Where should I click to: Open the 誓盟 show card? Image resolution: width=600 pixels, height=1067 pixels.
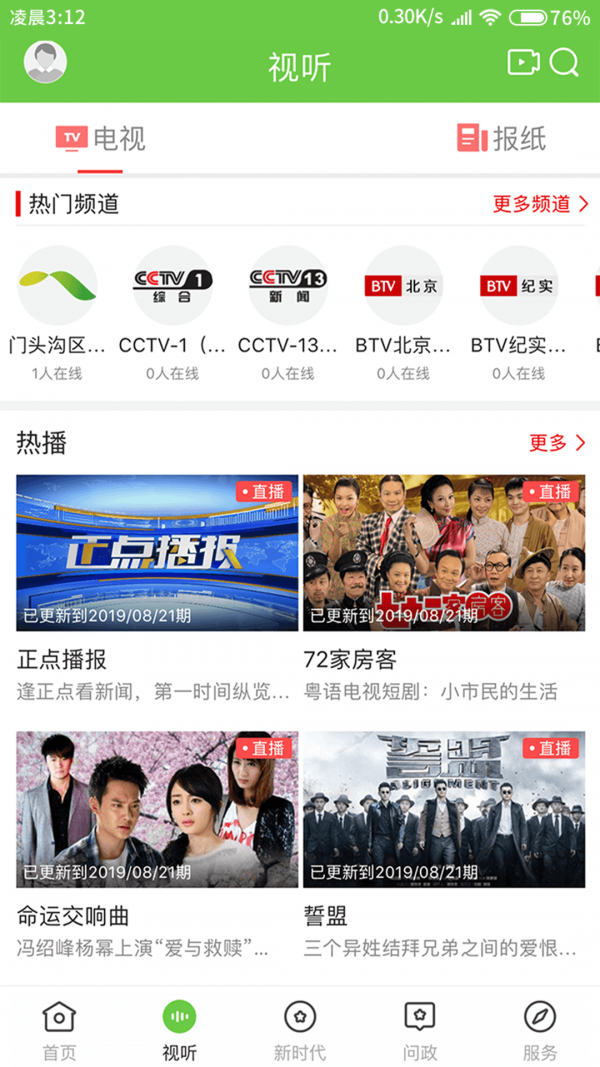[444, 809]
